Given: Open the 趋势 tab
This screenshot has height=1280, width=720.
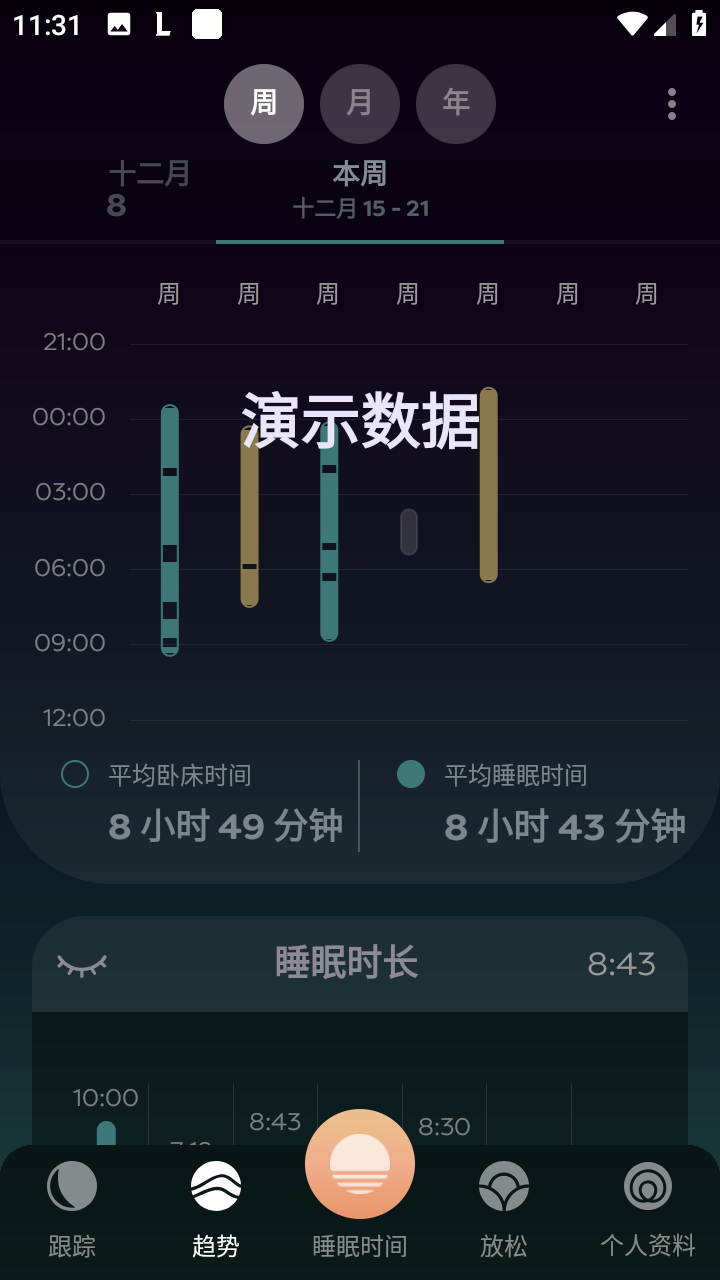Looking at the screenshot, I should [216, 1210].
